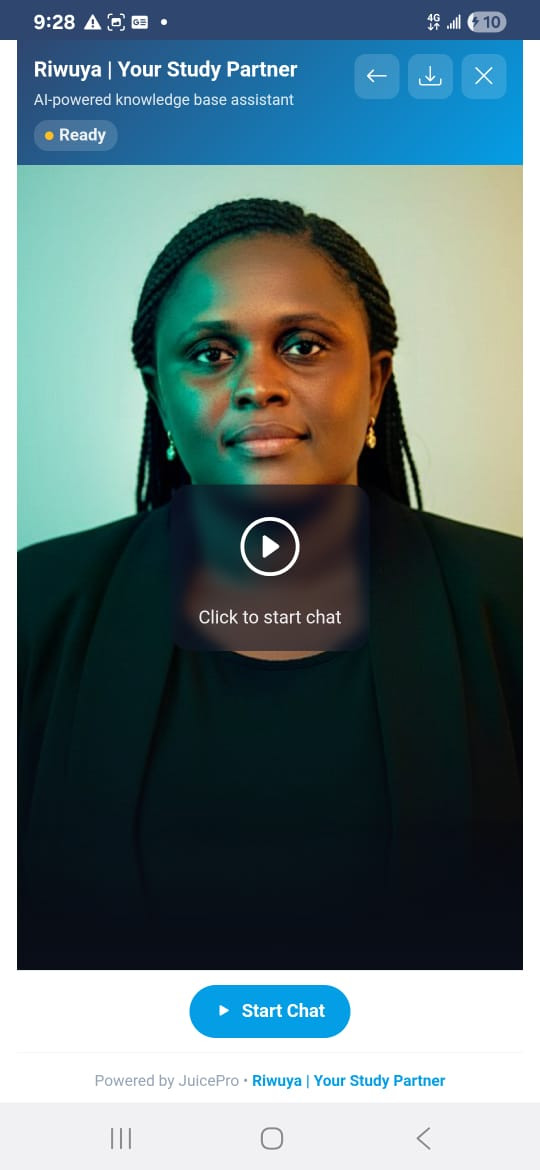Tap the download icon in the header
Image resolution: width=540 pixels, height=1170 pixels.
(x=430, y=76)
